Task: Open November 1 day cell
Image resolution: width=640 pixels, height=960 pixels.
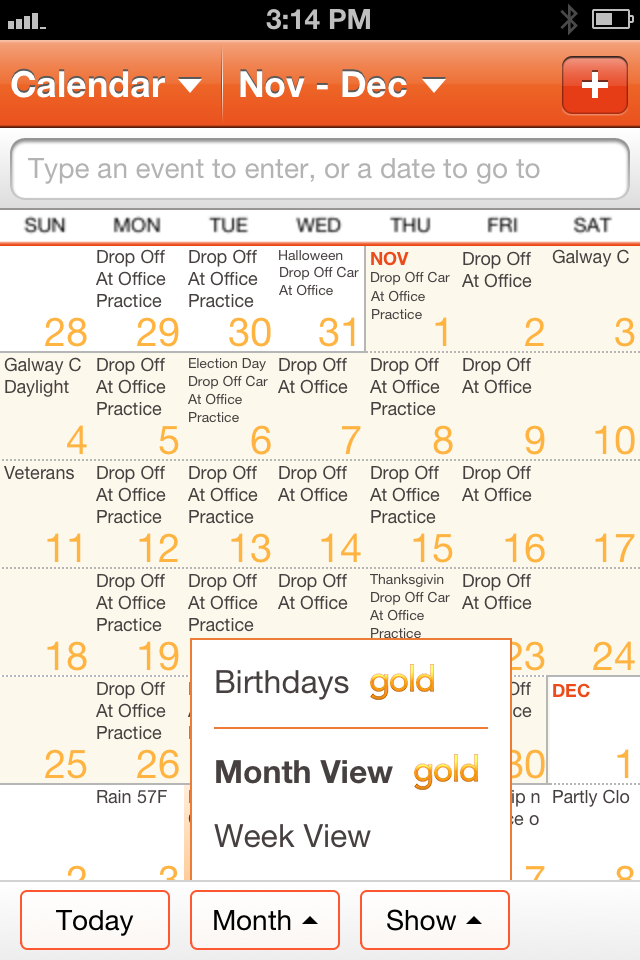Action: click(411, 298)
